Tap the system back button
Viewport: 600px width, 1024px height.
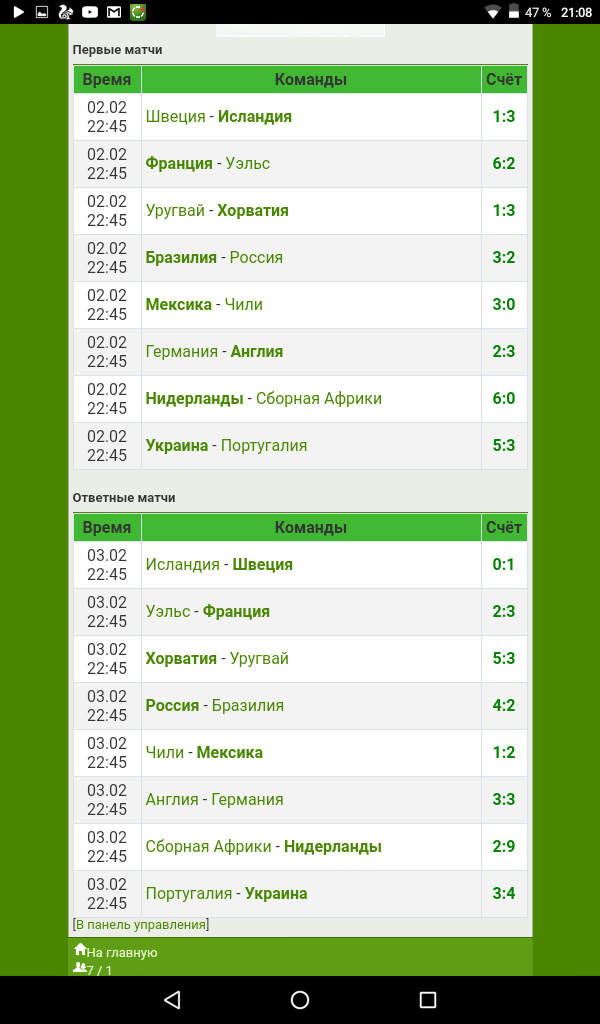point(172,1000)
